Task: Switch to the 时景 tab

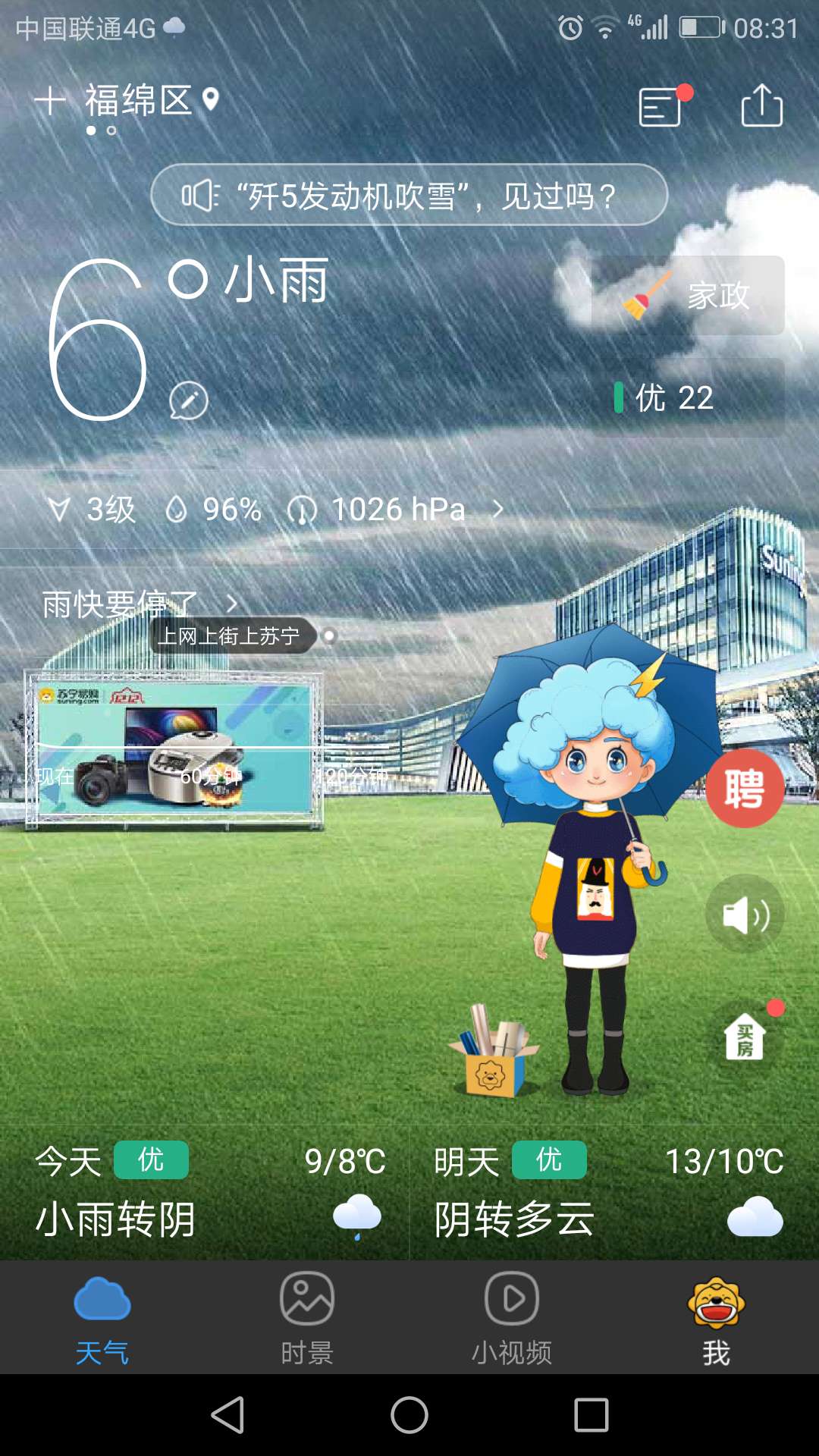Action: tap(306, 1318)
